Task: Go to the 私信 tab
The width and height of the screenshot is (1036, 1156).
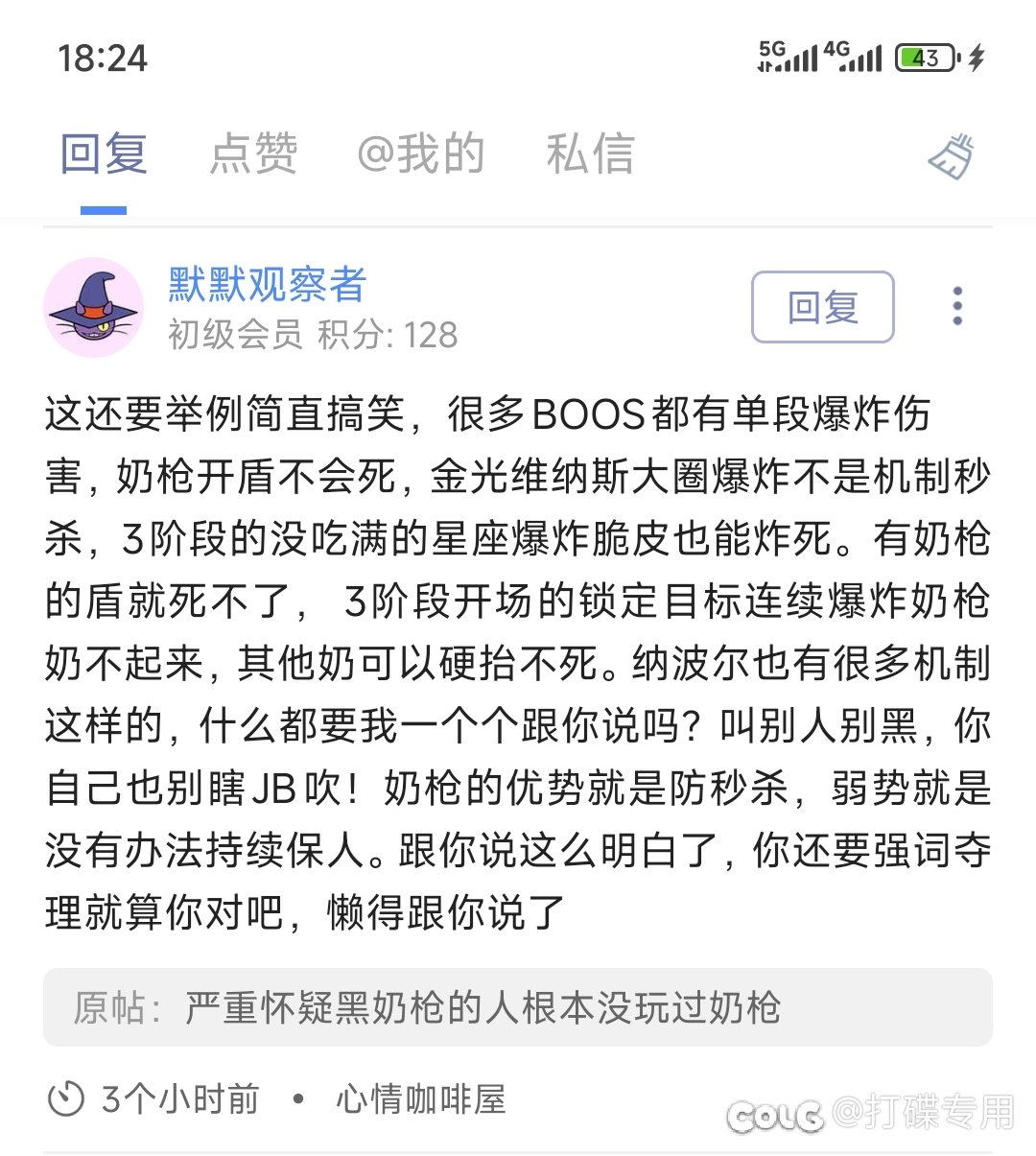Action: (x=590, y=154)
